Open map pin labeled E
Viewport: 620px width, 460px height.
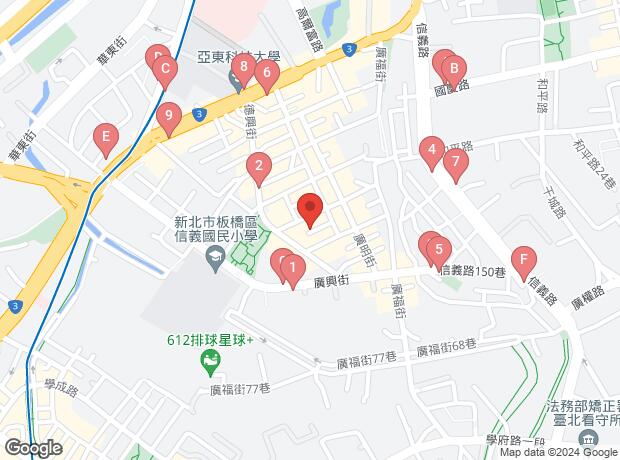tap(104, 137)
